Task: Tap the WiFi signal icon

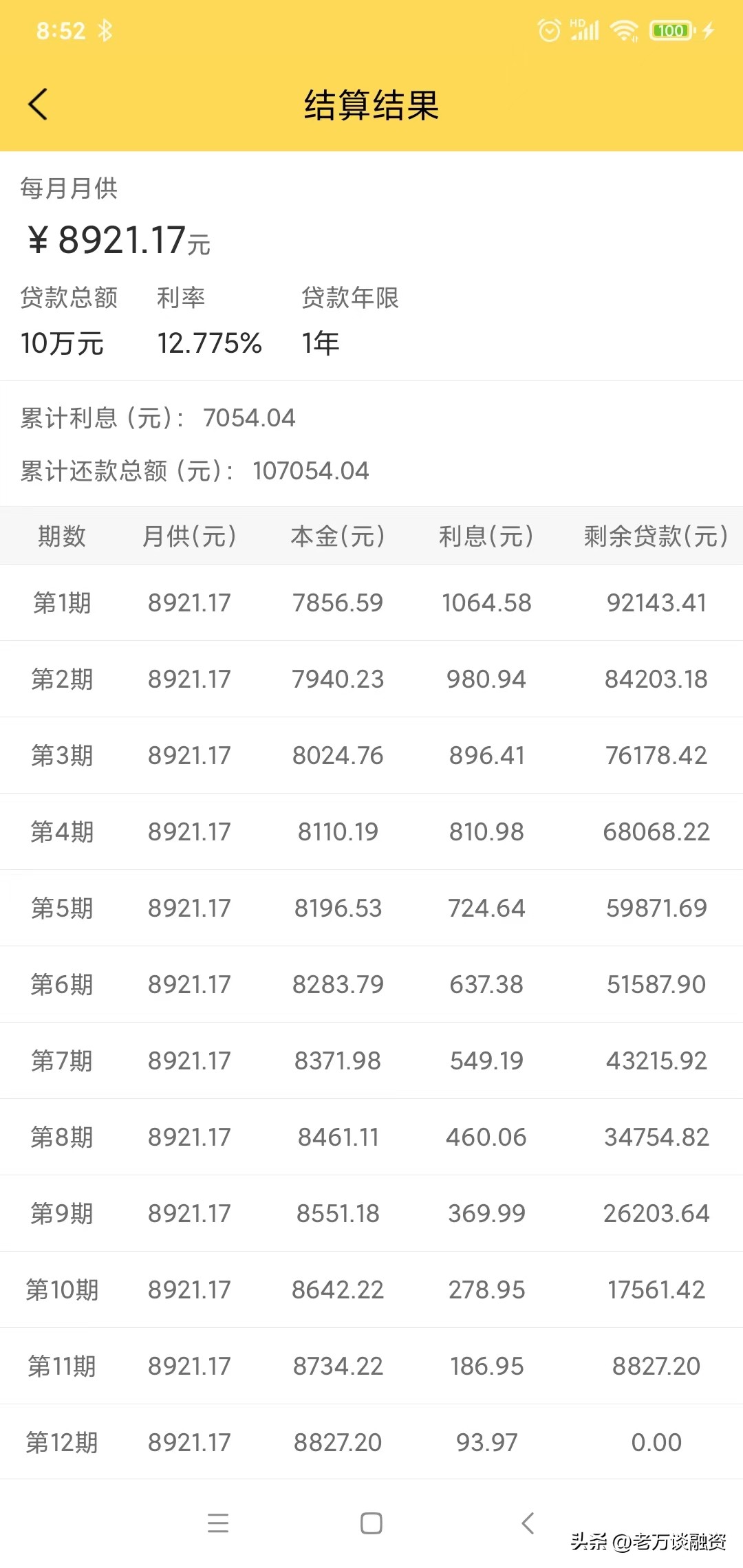Action: (x=623, y=30)
